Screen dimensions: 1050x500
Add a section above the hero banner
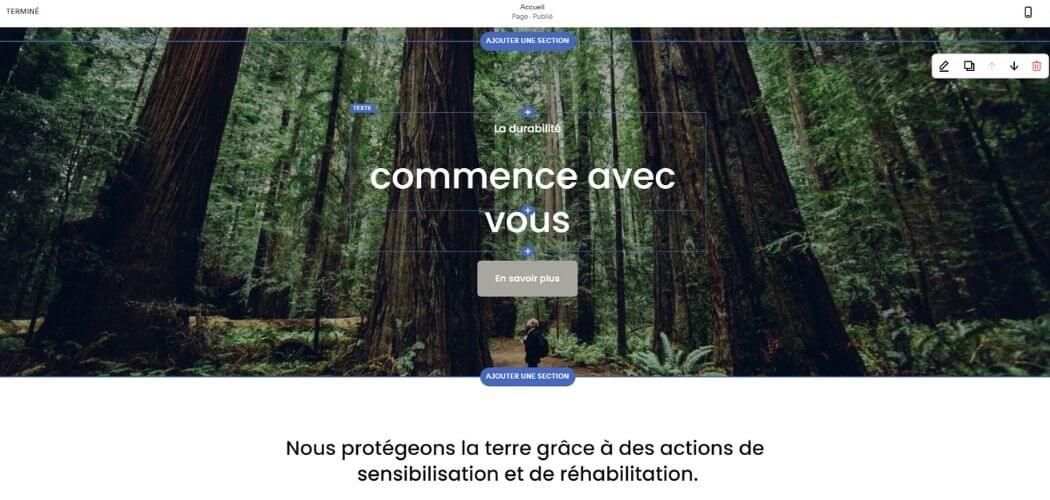tap(527, 41)
